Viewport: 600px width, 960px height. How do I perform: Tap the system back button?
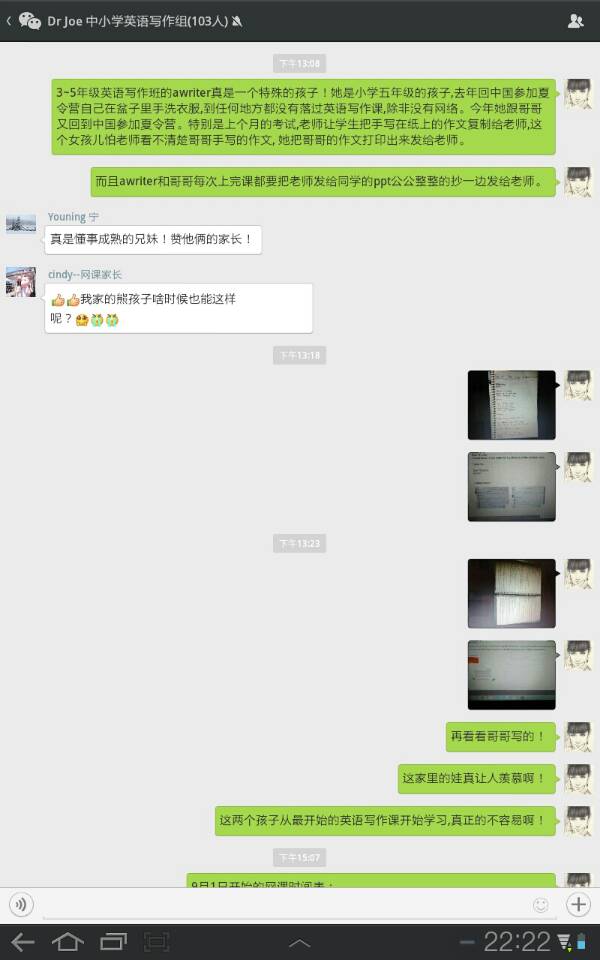pos(22,942)
